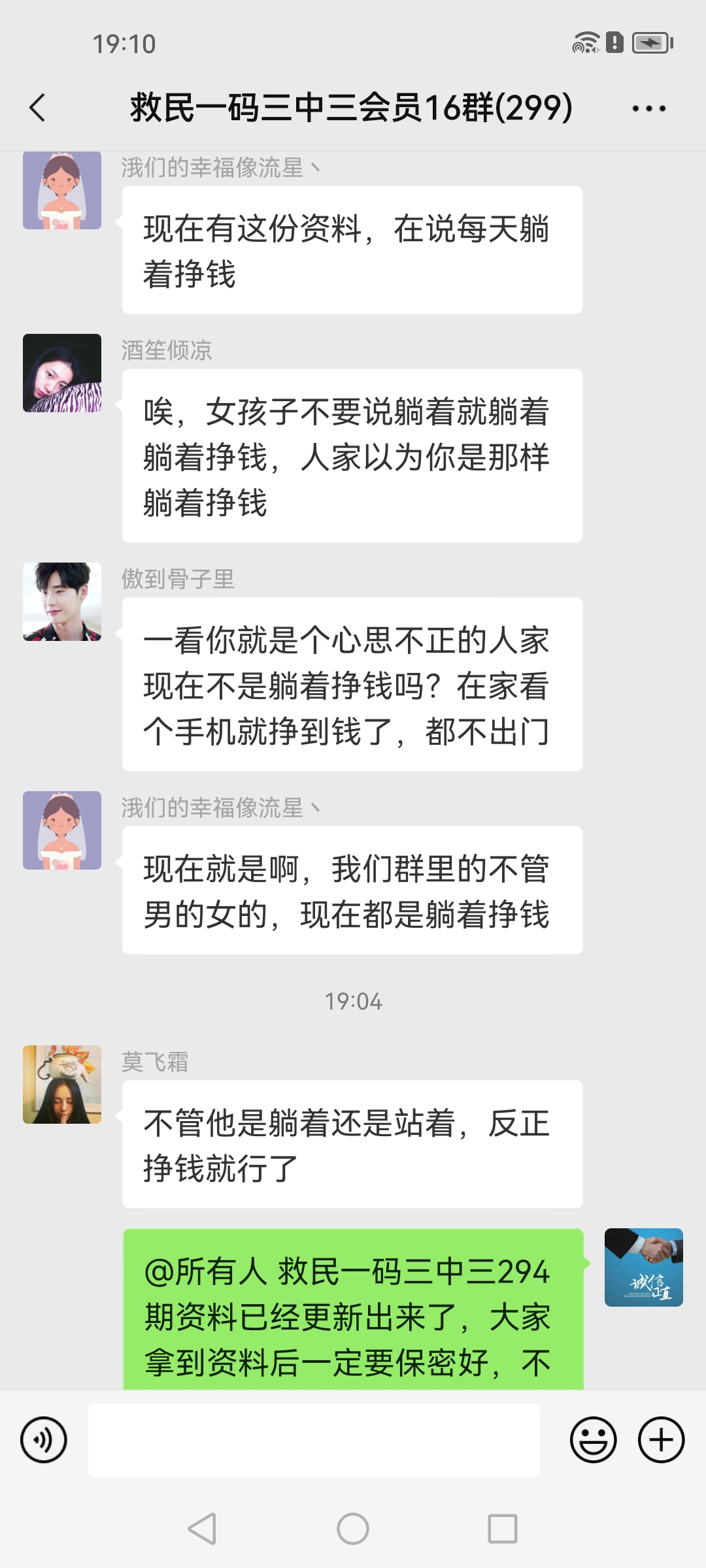Tap the message text field

(x=314, y=1440)
